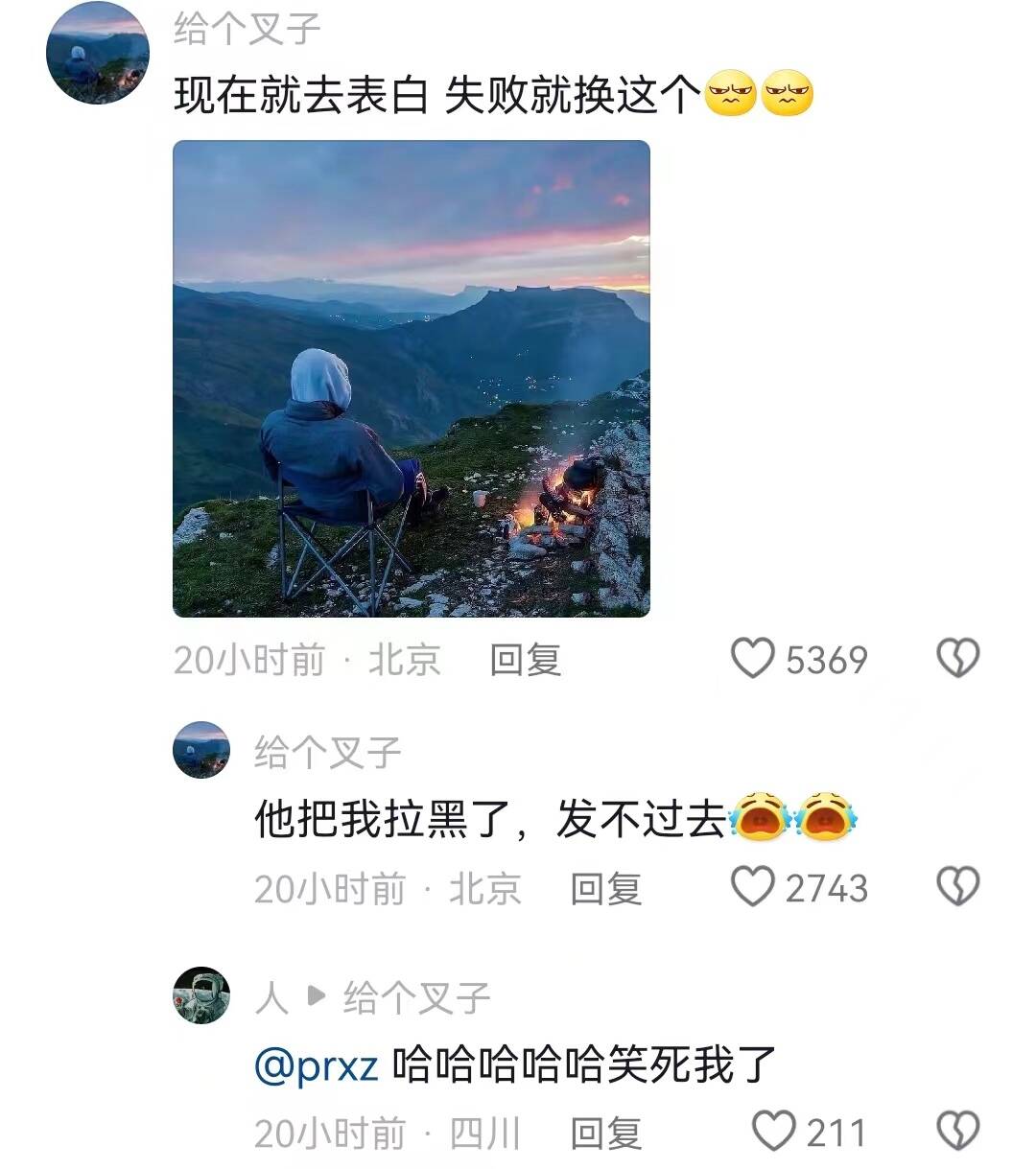Dislike the comment with 5369 likes
The width and height of the screenshot is (1036, 1169).
click(957, 659)
